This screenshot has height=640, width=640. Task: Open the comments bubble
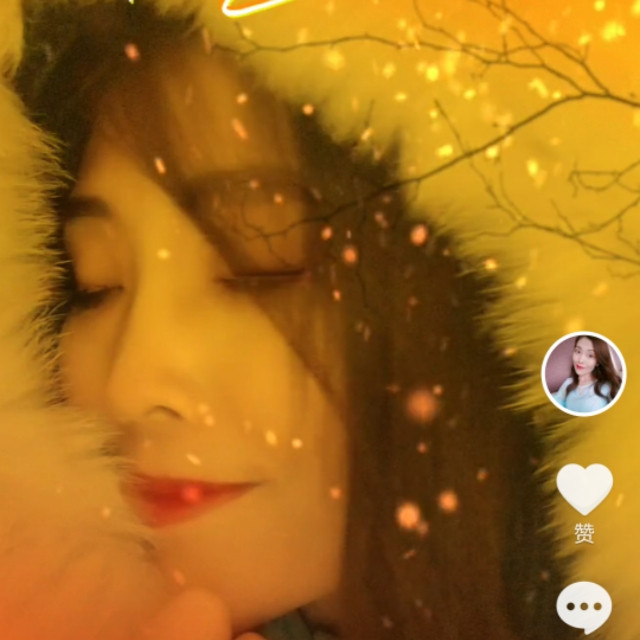pyautogui.click(x=584, y=606)
